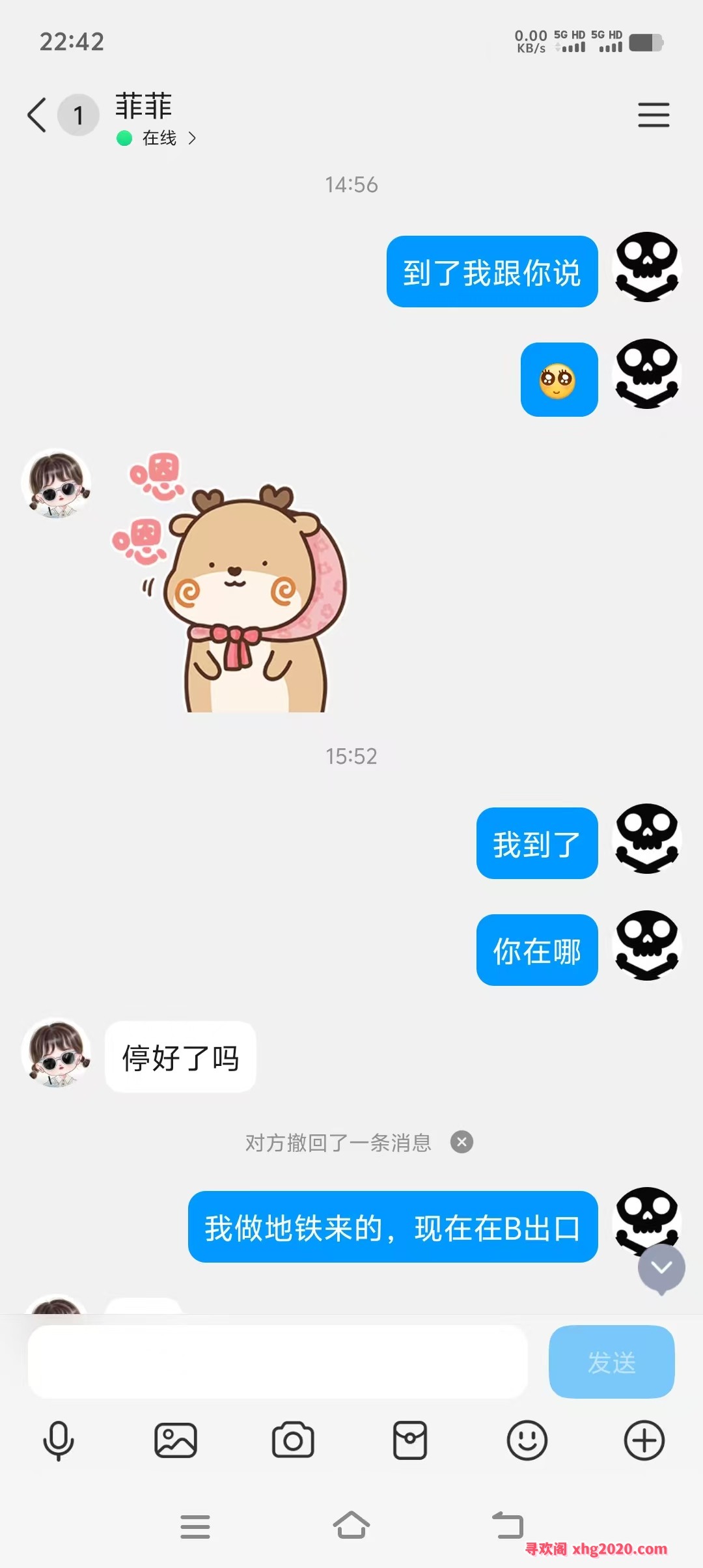Tap the 发送 send button
Viewport: 703px width, 1568px height.
(x=611, y=1362)
